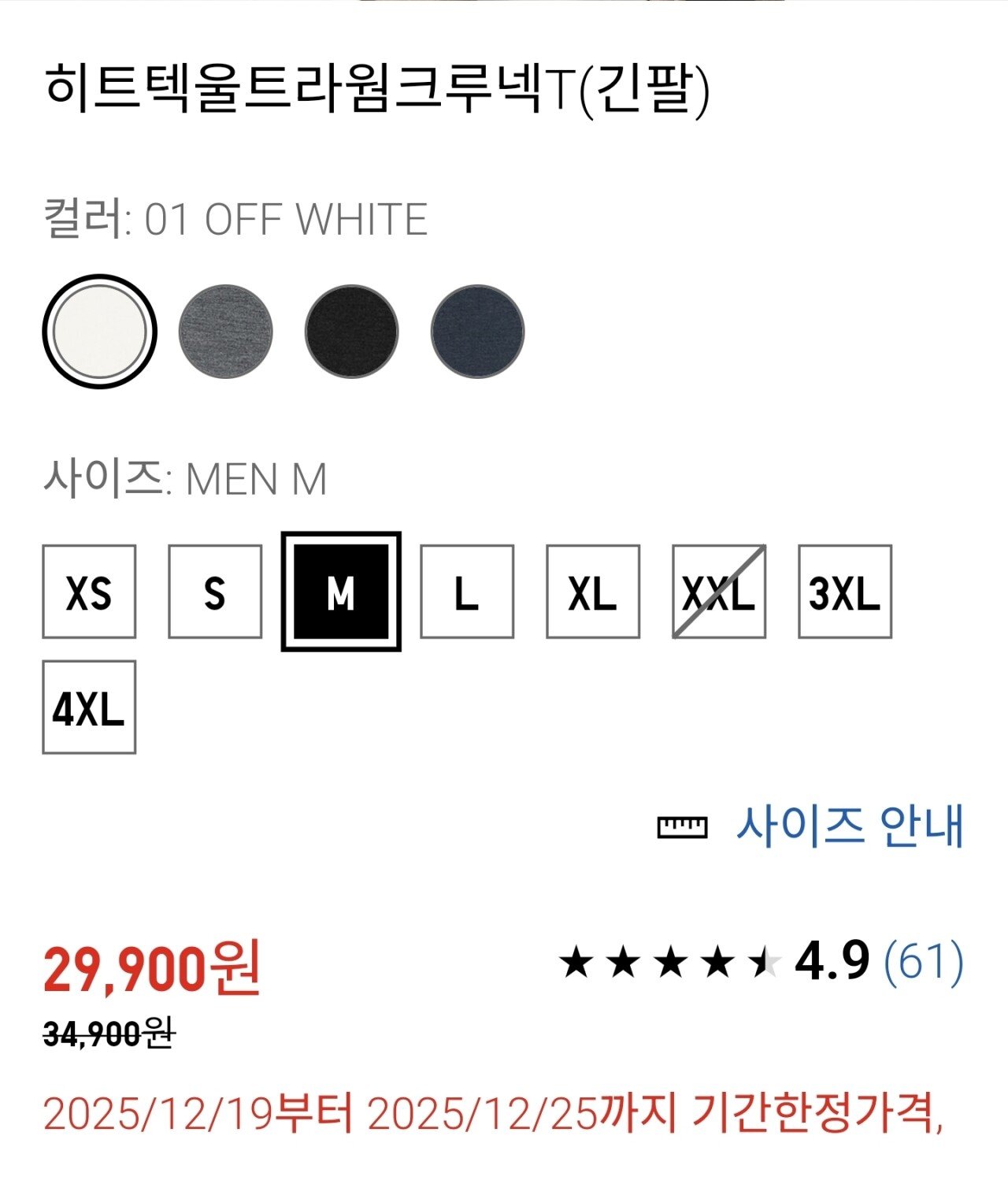Select size 4XL
Screen dimensions: 1008x1199
pos(89,707)
